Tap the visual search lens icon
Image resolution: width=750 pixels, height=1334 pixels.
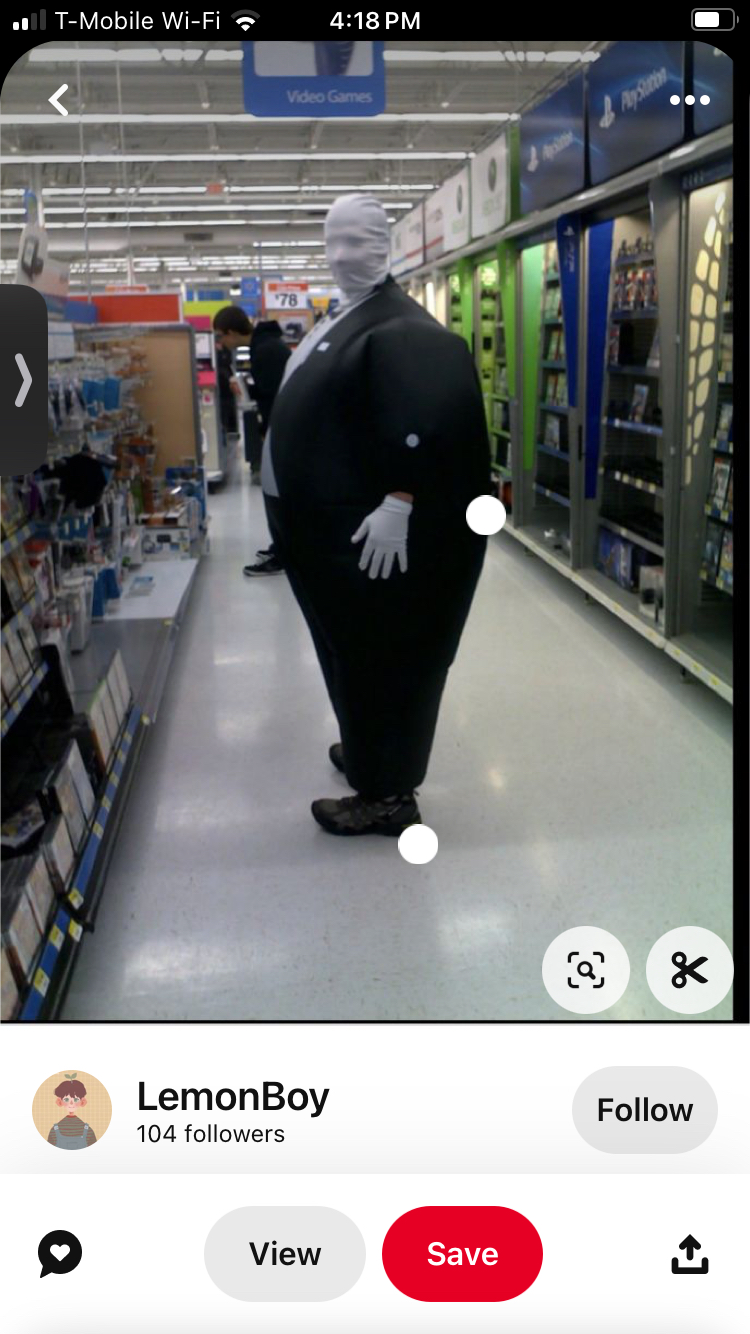click(585, 970)
